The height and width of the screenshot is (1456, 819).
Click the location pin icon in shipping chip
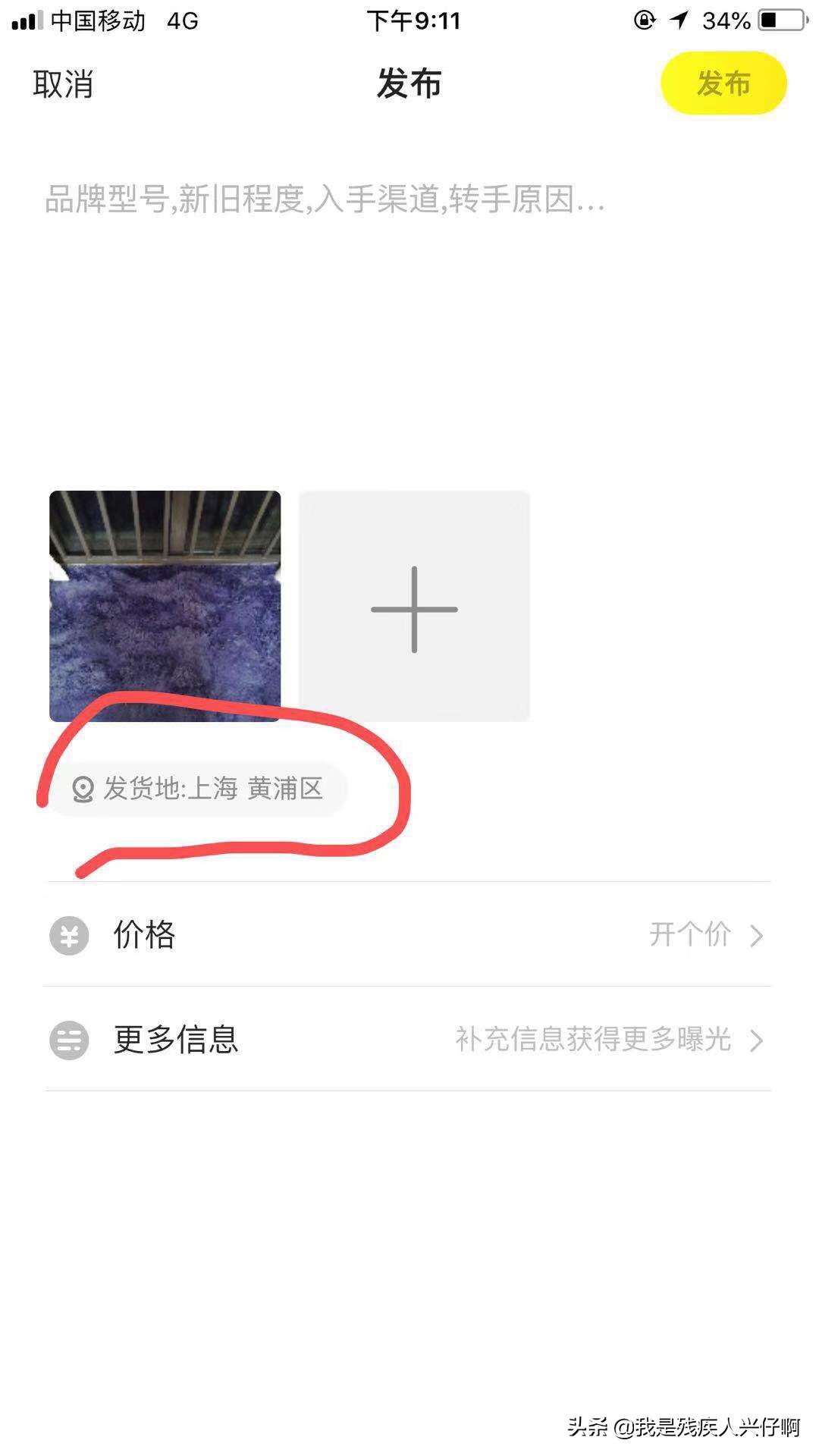click(82, 789)
